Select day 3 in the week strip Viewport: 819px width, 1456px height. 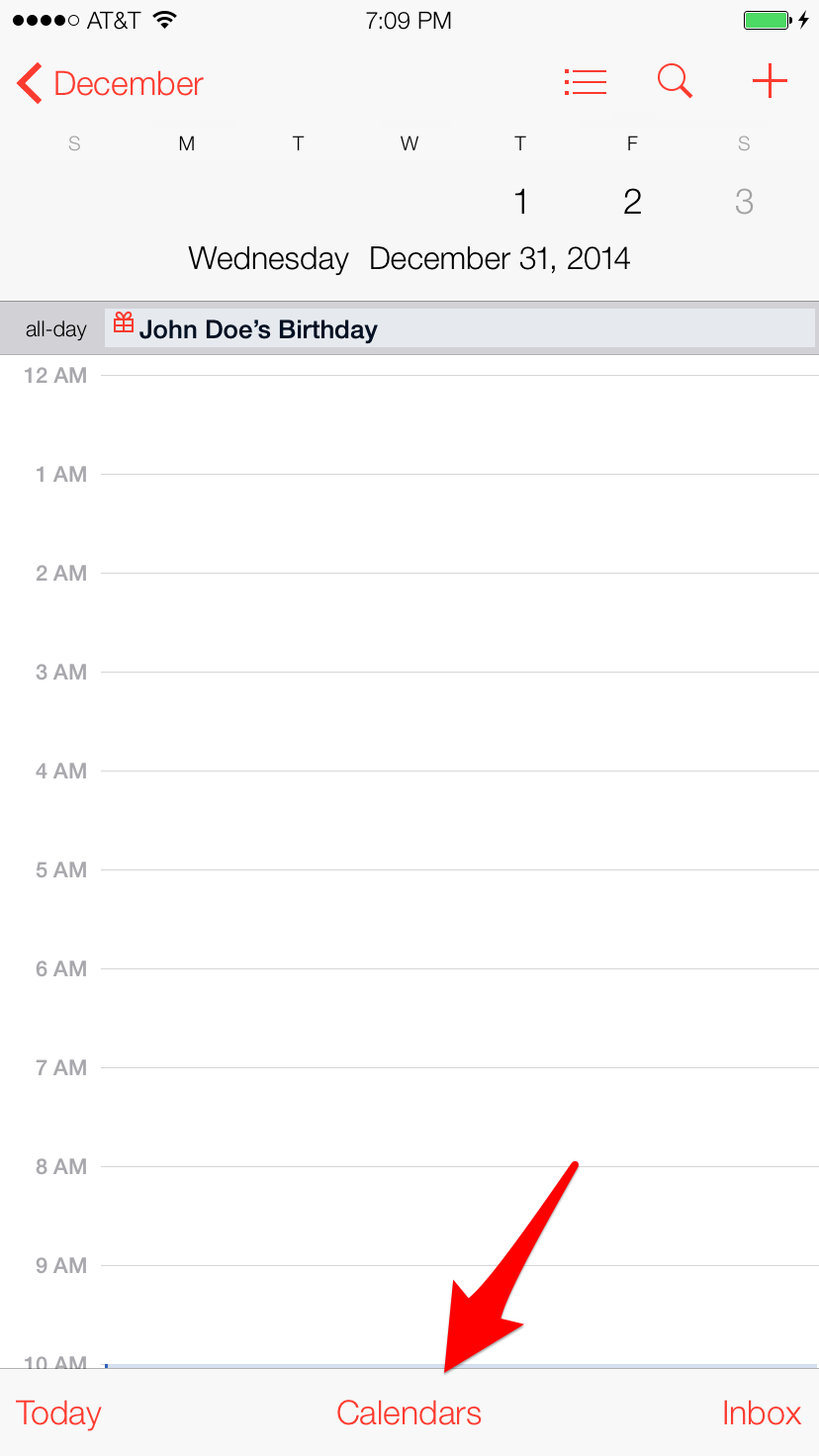coord(744,202)
